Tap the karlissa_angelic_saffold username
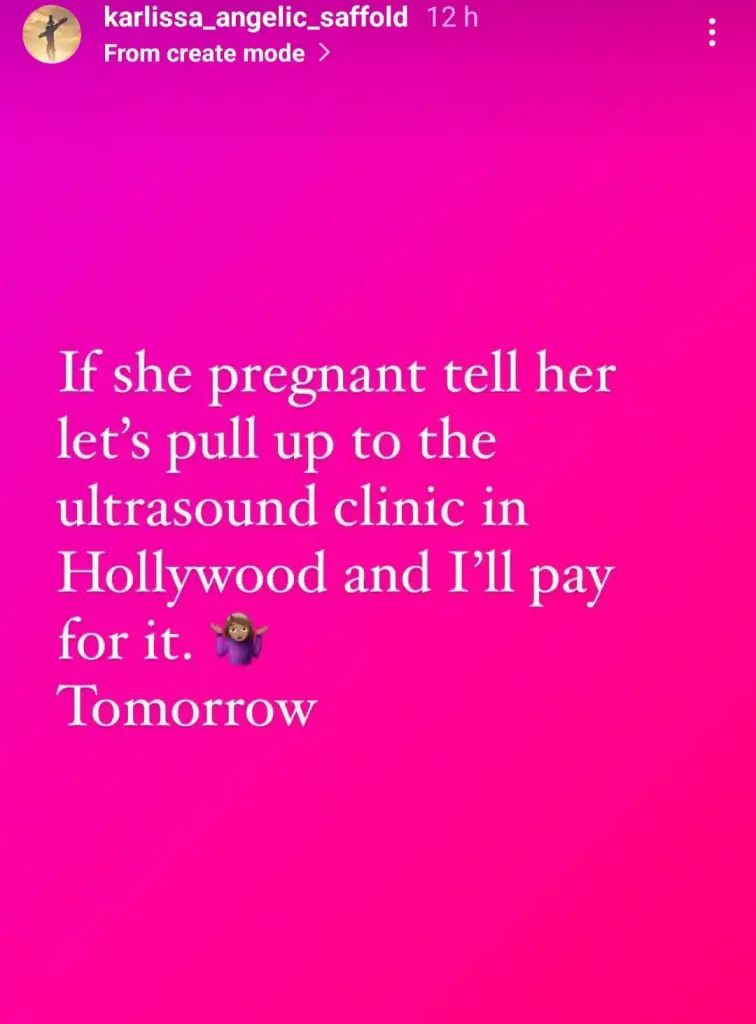This screenshot has height=1024, width=756. (x=256, y=17)
